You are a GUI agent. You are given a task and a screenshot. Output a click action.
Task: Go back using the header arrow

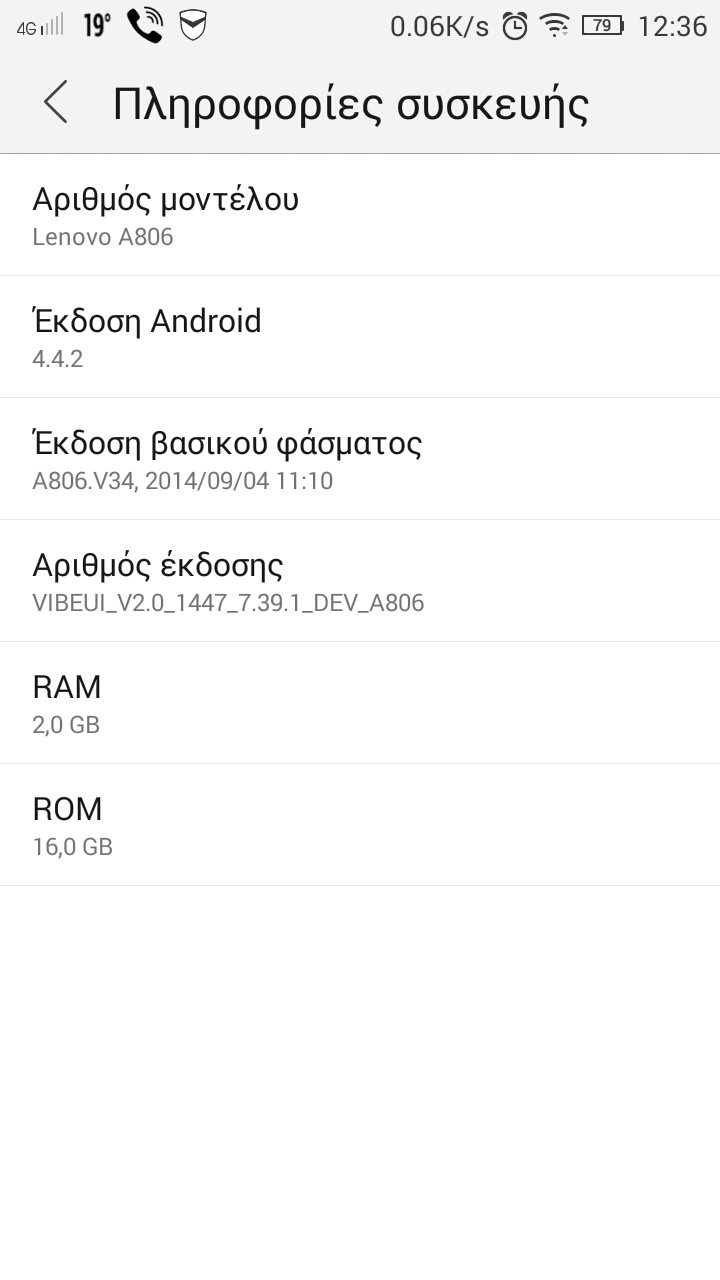click(x=56, y=103)
